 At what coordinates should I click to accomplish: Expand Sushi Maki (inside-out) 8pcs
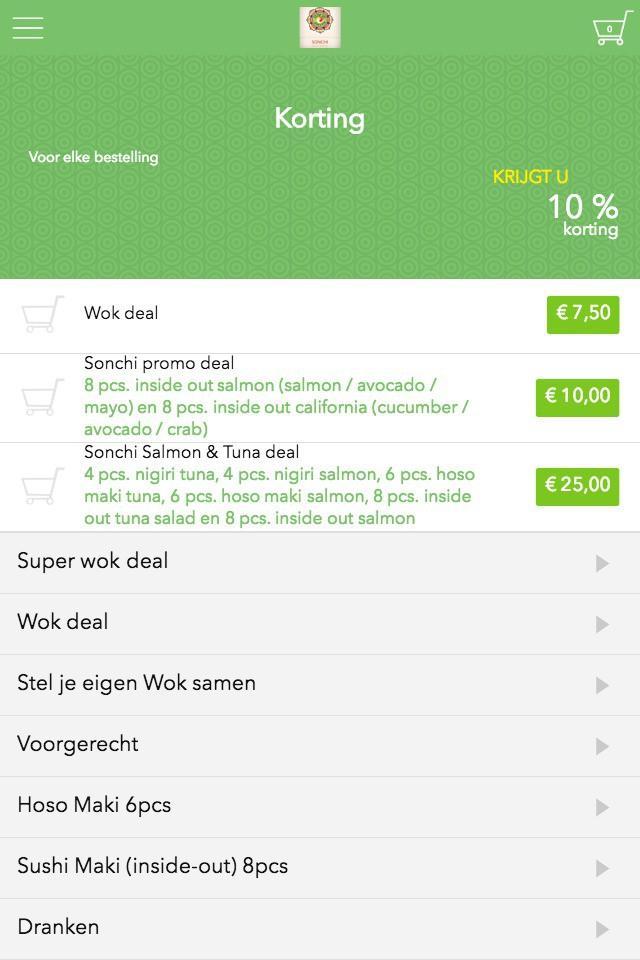[x=320, y=867]
